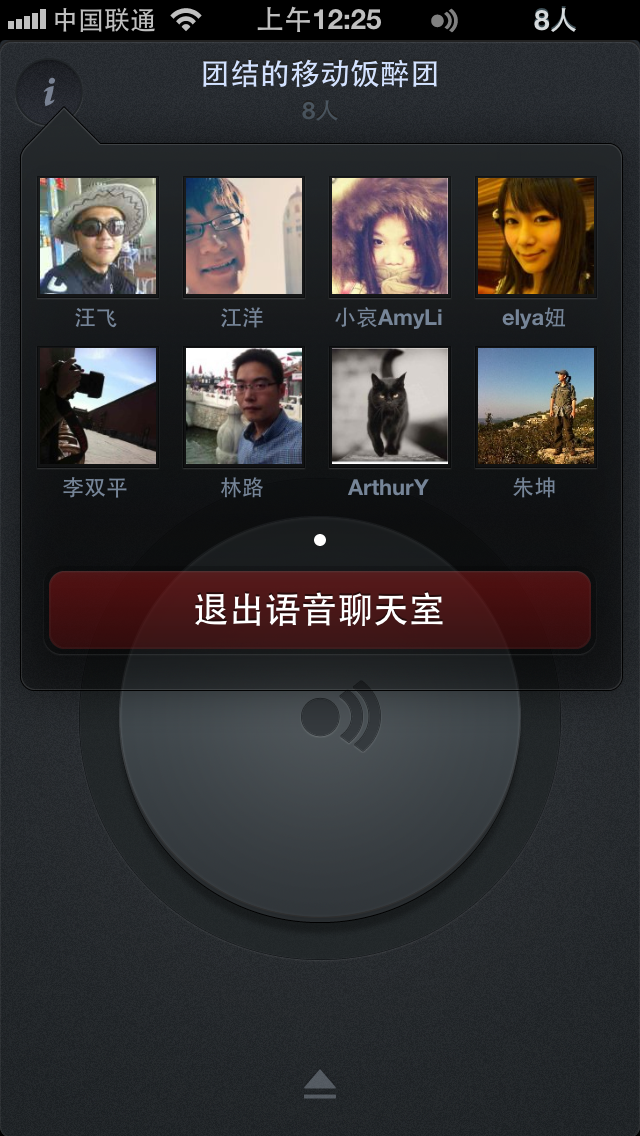Open 李双平's profile avatar
The width and height of the screenshot is (640, 1136).
click(x=98, y=406)
